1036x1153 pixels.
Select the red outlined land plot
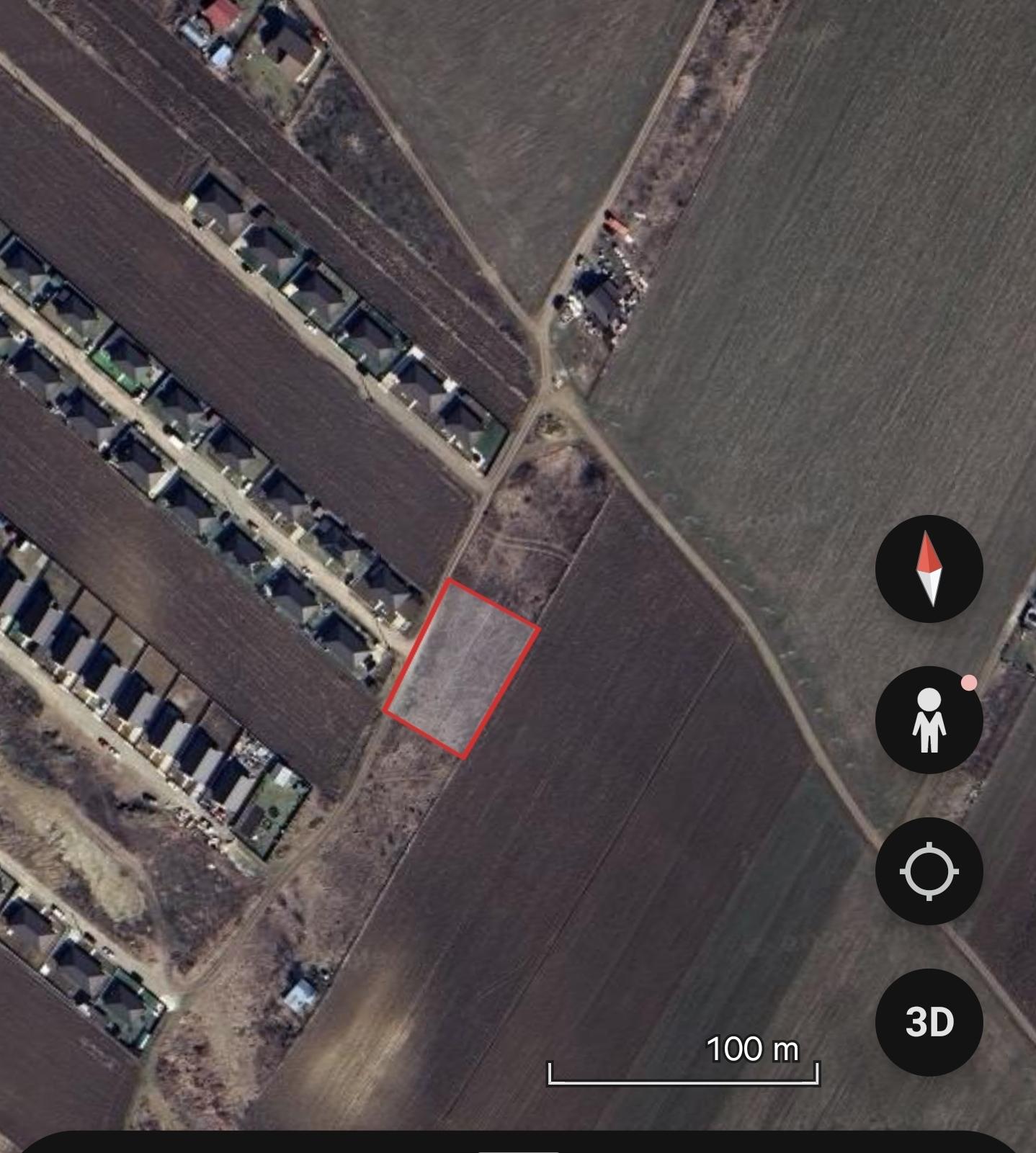click(461, 668)
